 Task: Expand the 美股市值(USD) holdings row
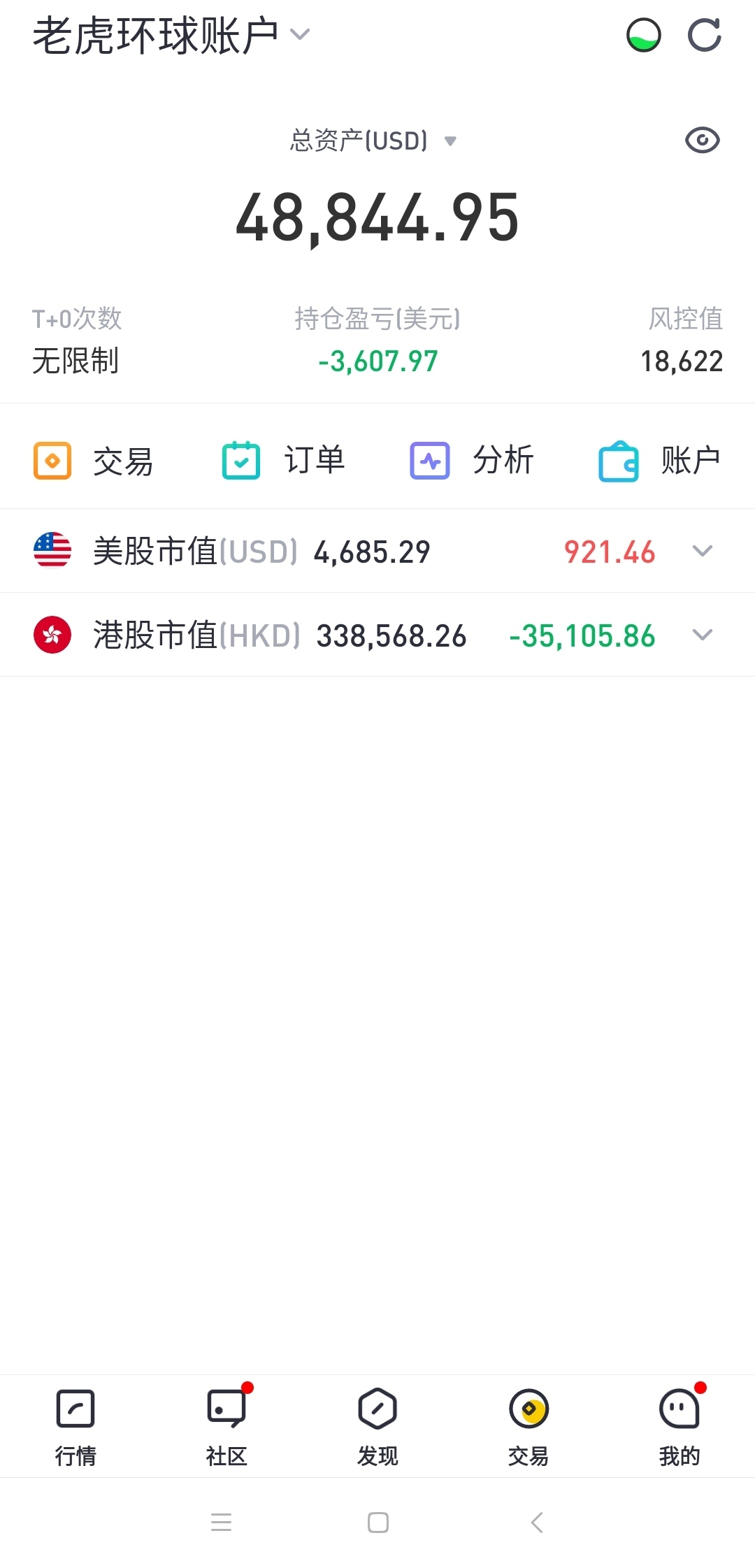point(702,552)
